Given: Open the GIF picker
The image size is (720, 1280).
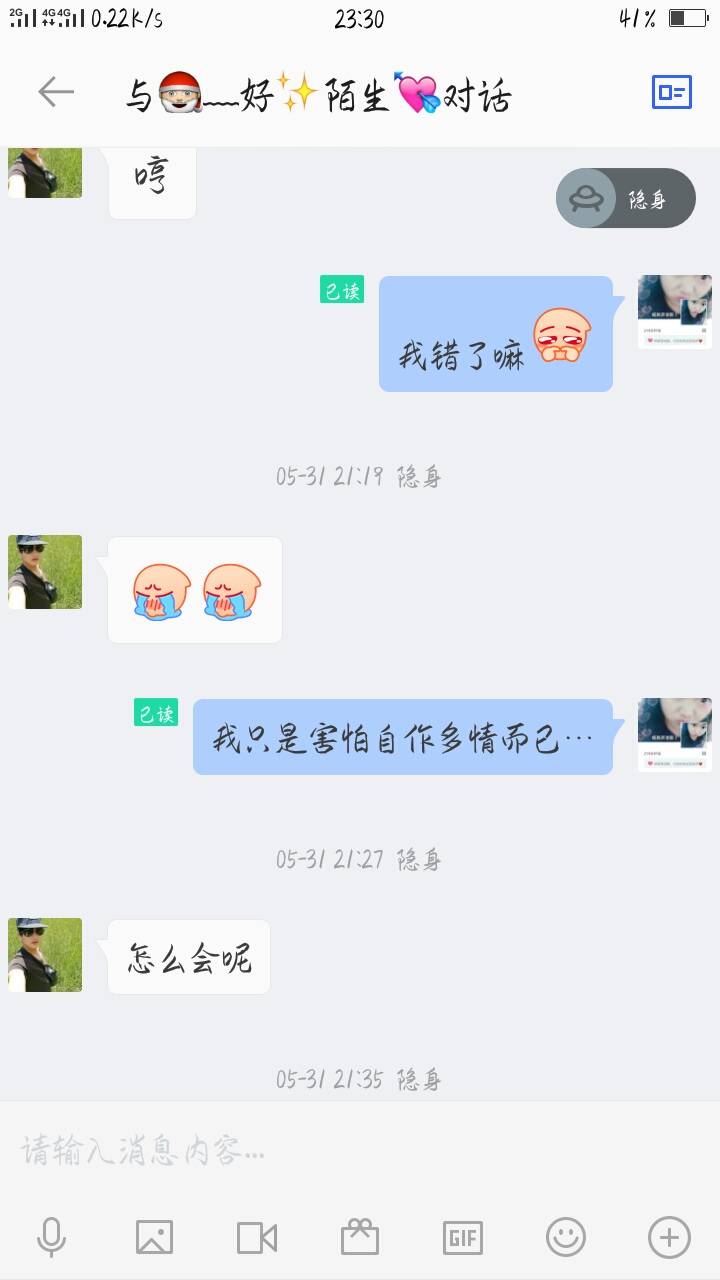Looking at the screenshot, I should 463,1238.
